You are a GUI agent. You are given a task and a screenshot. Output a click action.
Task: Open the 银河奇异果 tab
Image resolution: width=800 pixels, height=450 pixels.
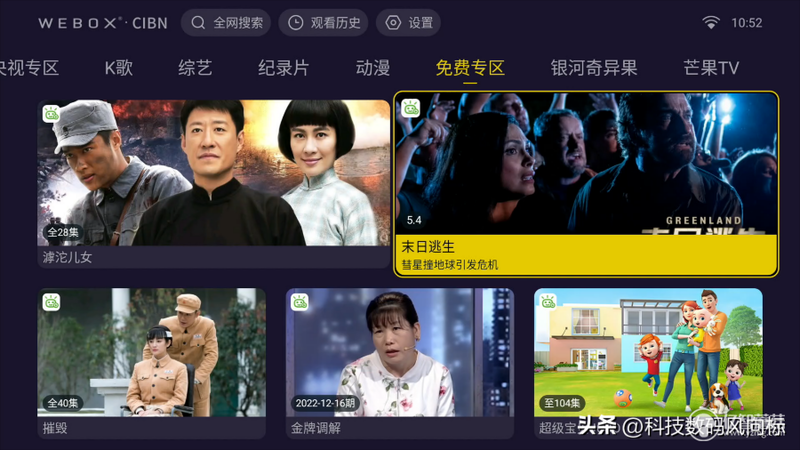pos(593,68)
